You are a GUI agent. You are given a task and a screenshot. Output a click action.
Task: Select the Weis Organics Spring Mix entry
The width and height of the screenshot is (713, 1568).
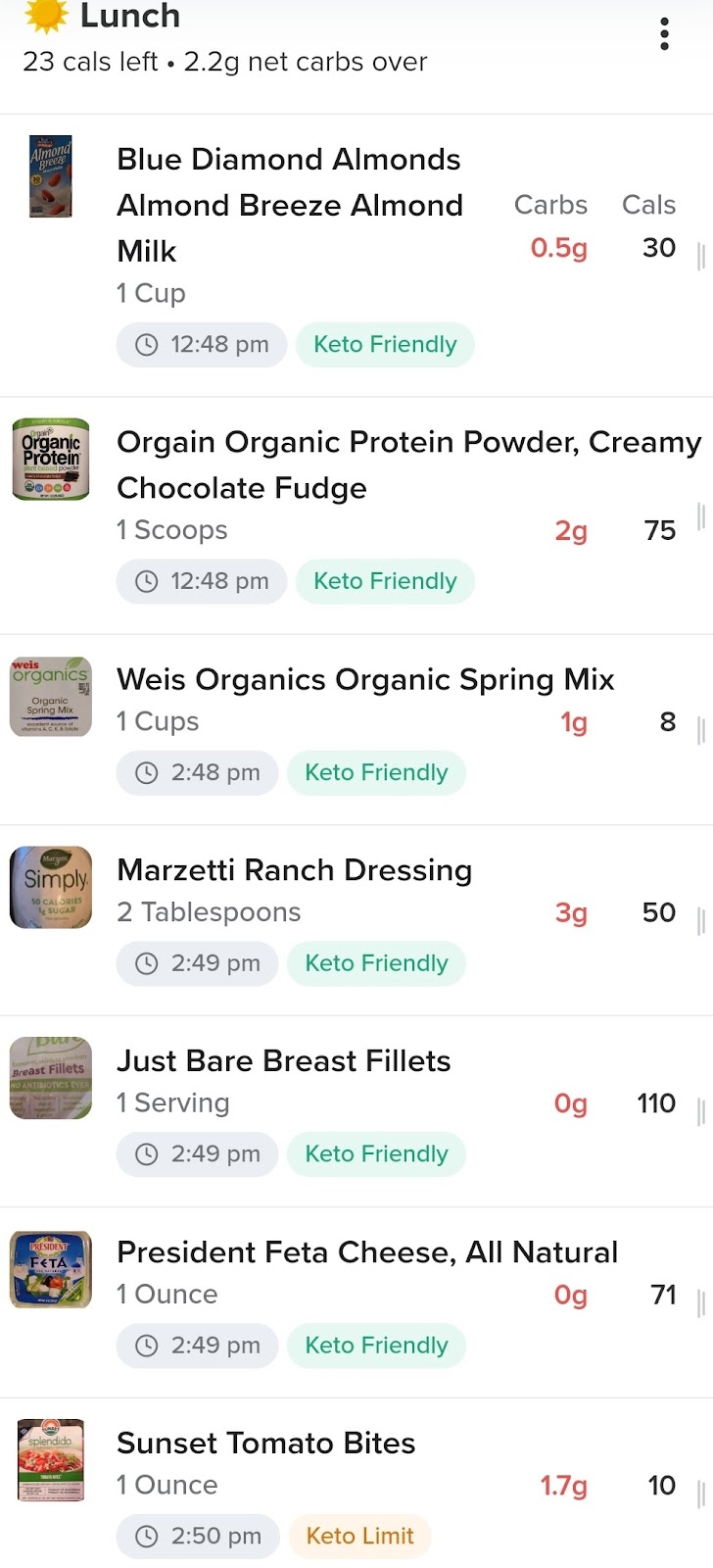coord(356,730)
